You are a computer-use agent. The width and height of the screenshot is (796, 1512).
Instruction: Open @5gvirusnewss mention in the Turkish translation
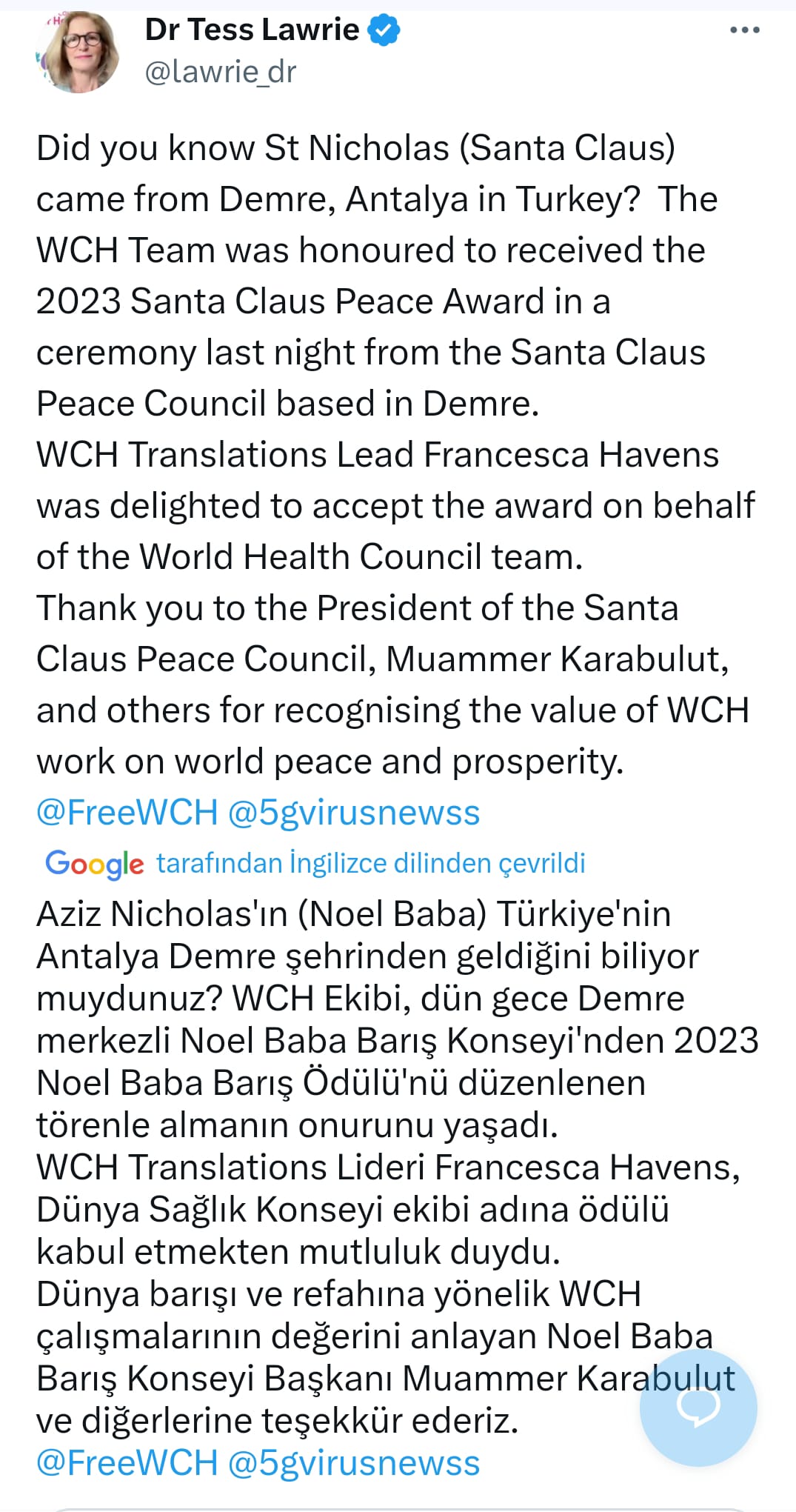tap(354, 1463)
